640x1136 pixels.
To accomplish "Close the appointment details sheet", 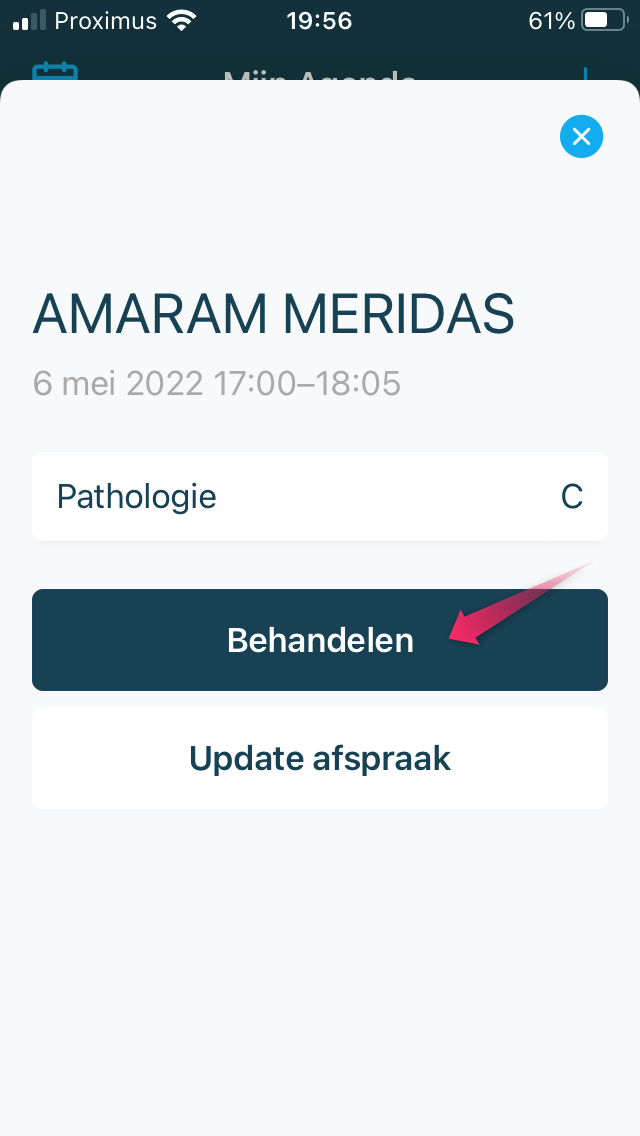I will [581, 136].
